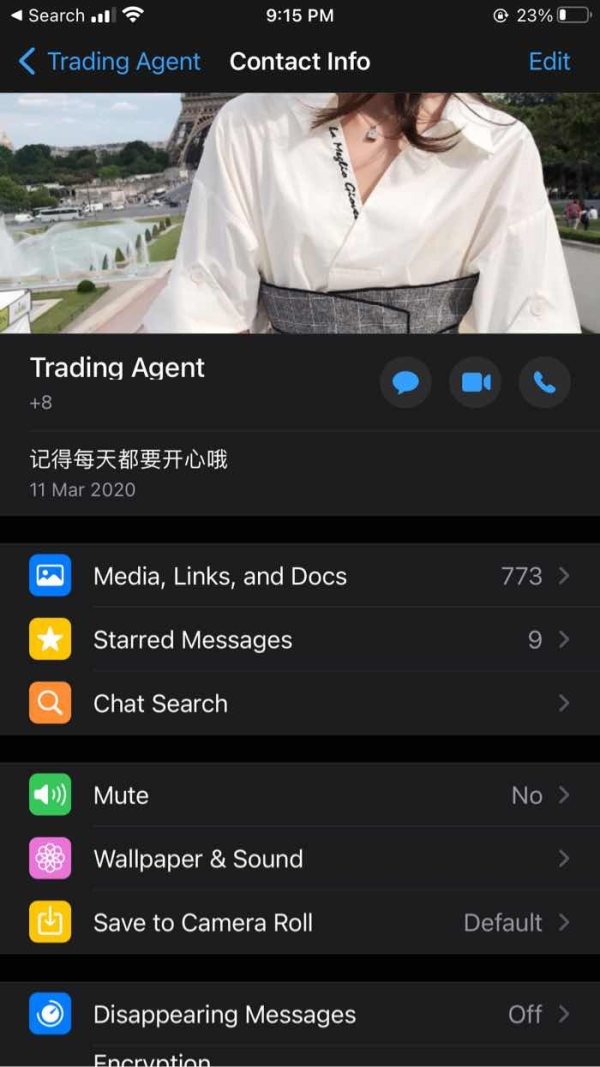600x1067 pixels.
Task: Go back to Trading Agent chat
Action: pos(110,62)
